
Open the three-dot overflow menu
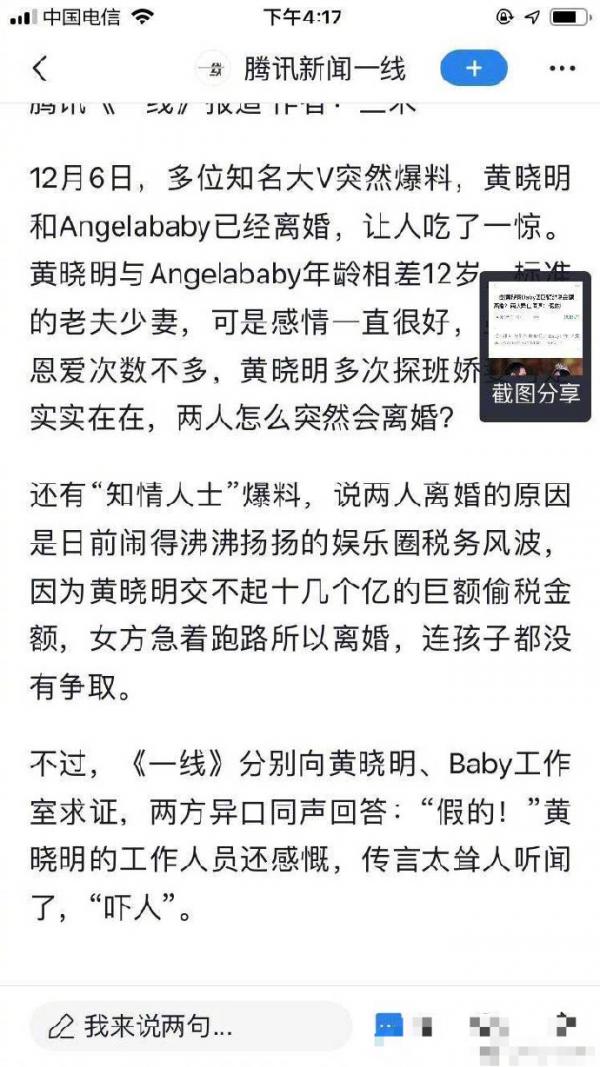tap(563, 68)
